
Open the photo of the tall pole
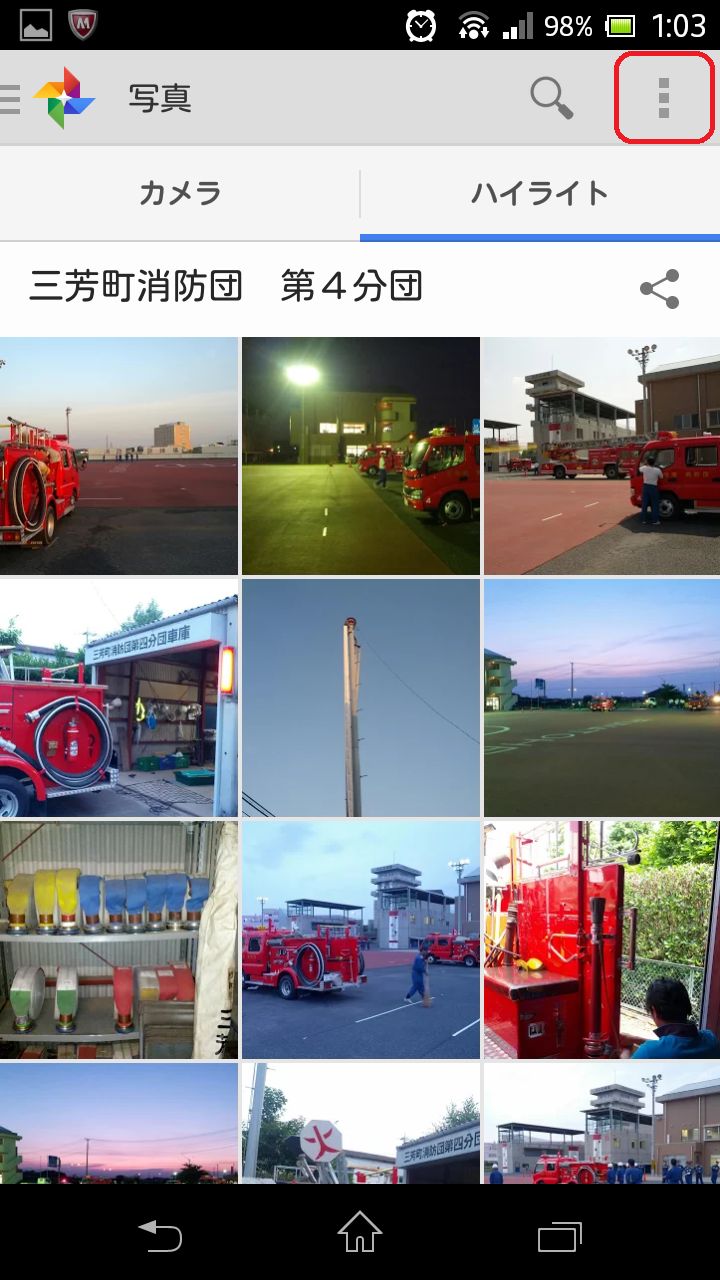tap(360, 697)
